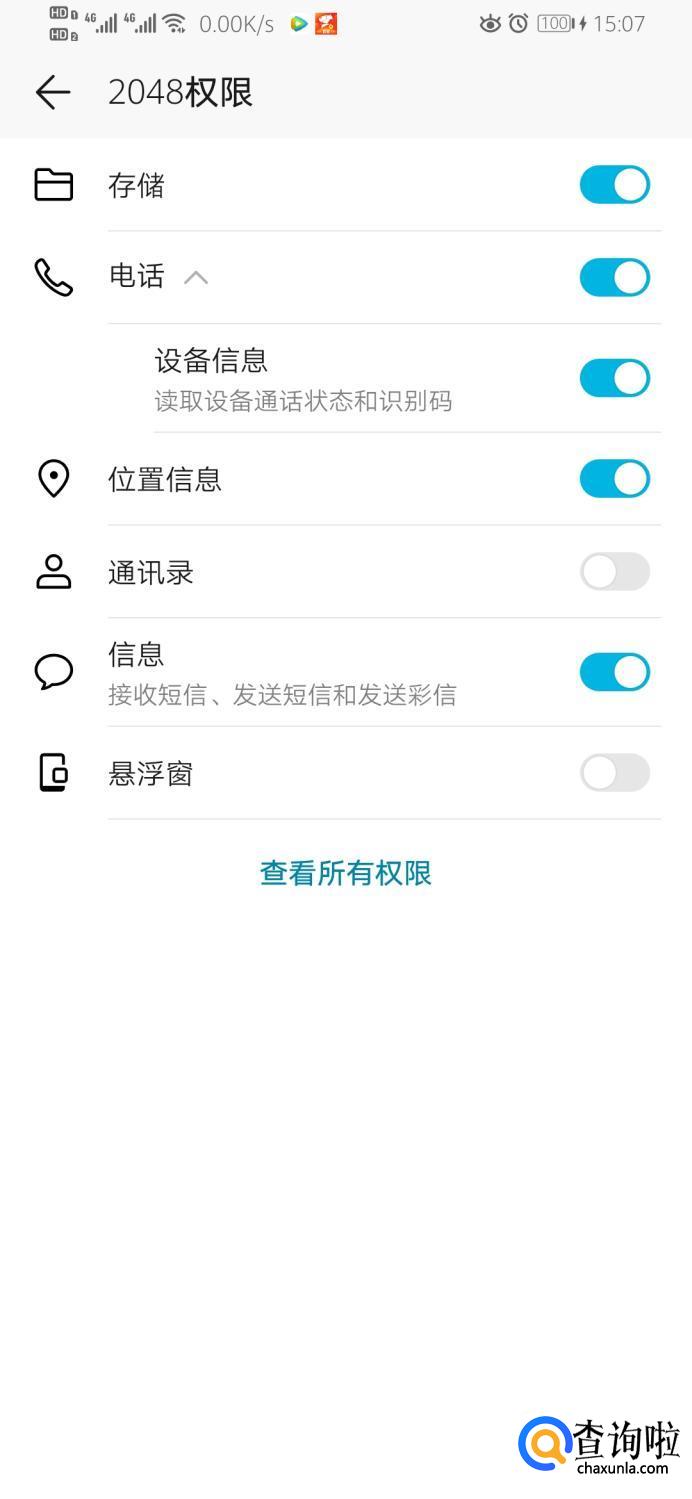Collapse the 电话 permission group
692x1499 pixels.
(196, 277)
